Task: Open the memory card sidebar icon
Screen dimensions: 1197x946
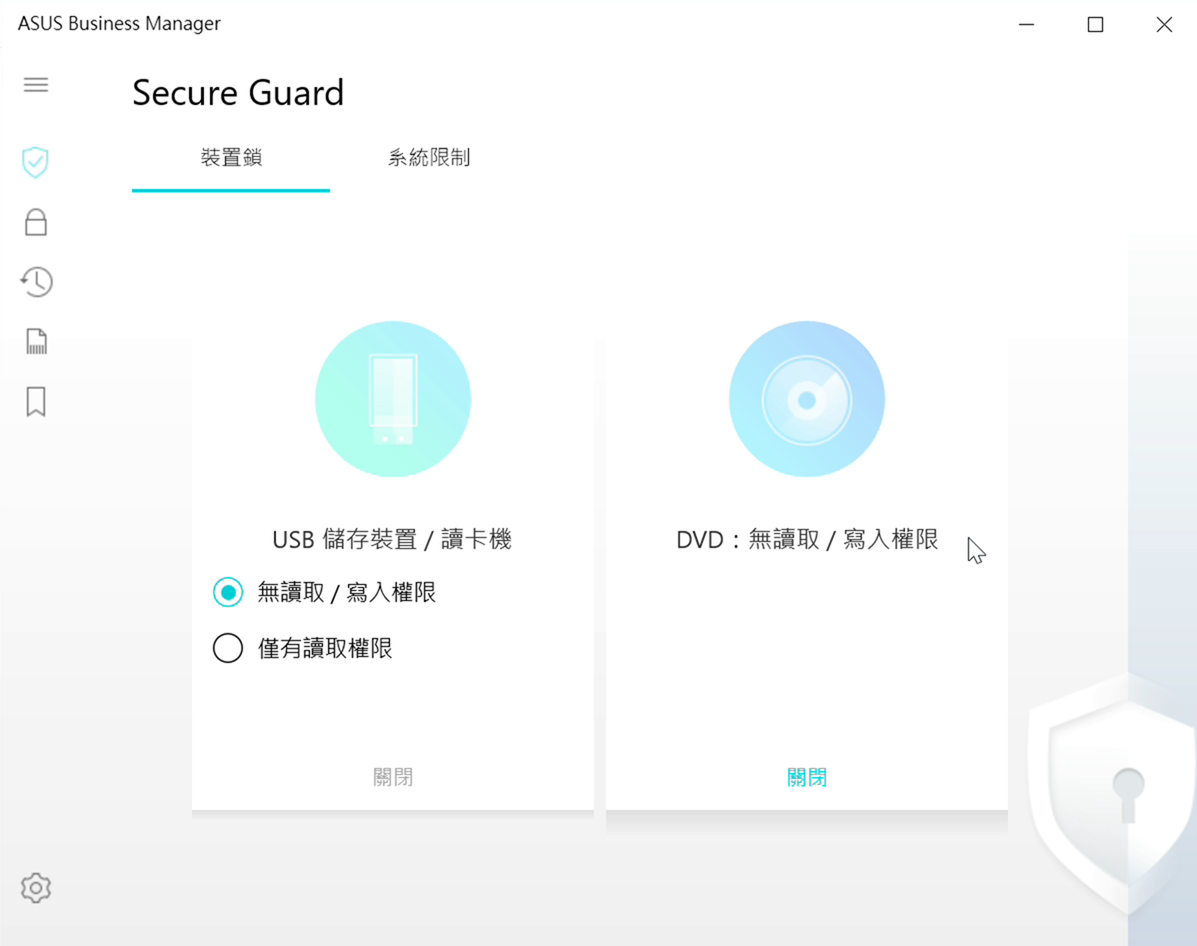Action: tap(36, 342)
